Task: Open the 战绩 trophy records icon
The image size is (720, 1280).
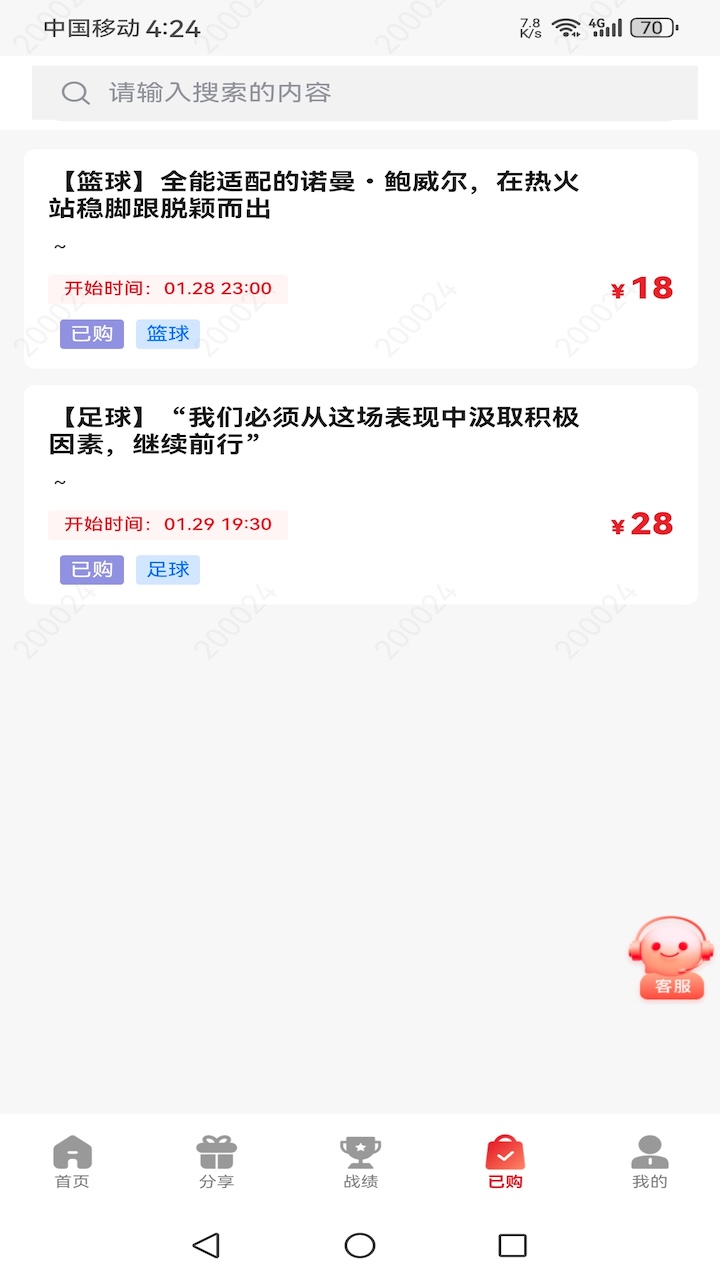Action: click(360, 1150)
